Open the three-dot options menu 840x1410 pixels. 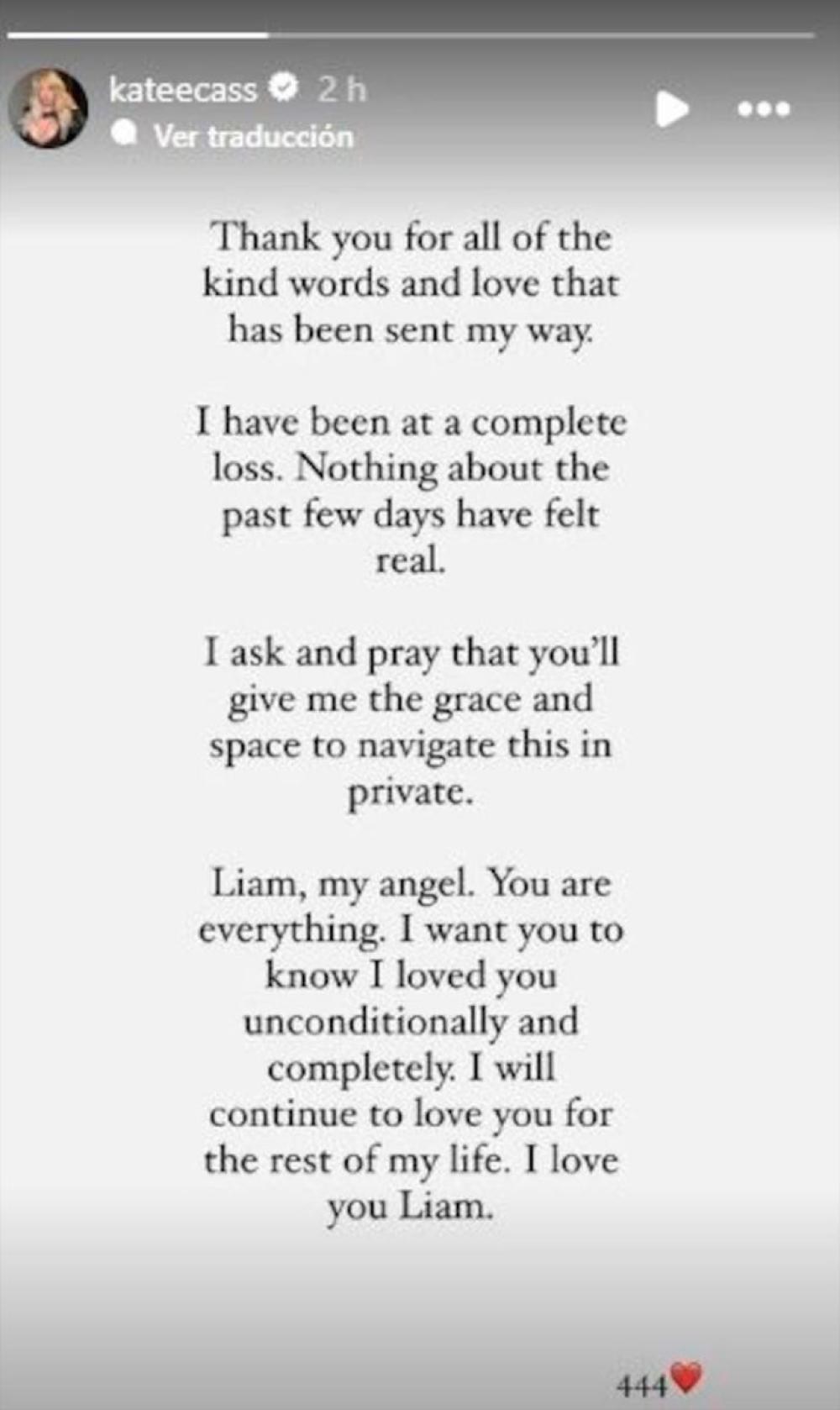[x=764, y=109]
